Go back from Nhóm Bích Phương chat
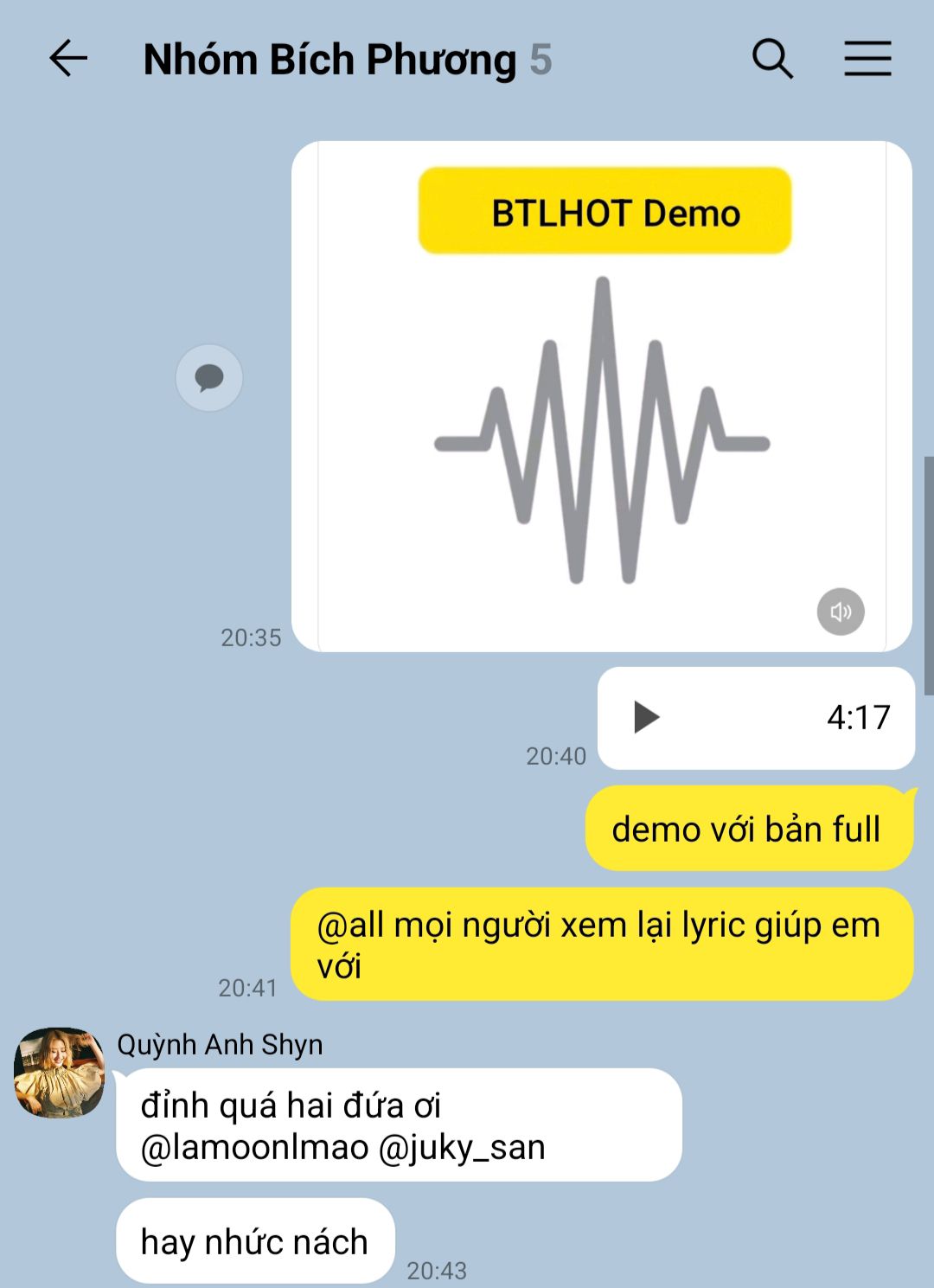Screen dimensions: 934x1288 (x=68, y=59)
